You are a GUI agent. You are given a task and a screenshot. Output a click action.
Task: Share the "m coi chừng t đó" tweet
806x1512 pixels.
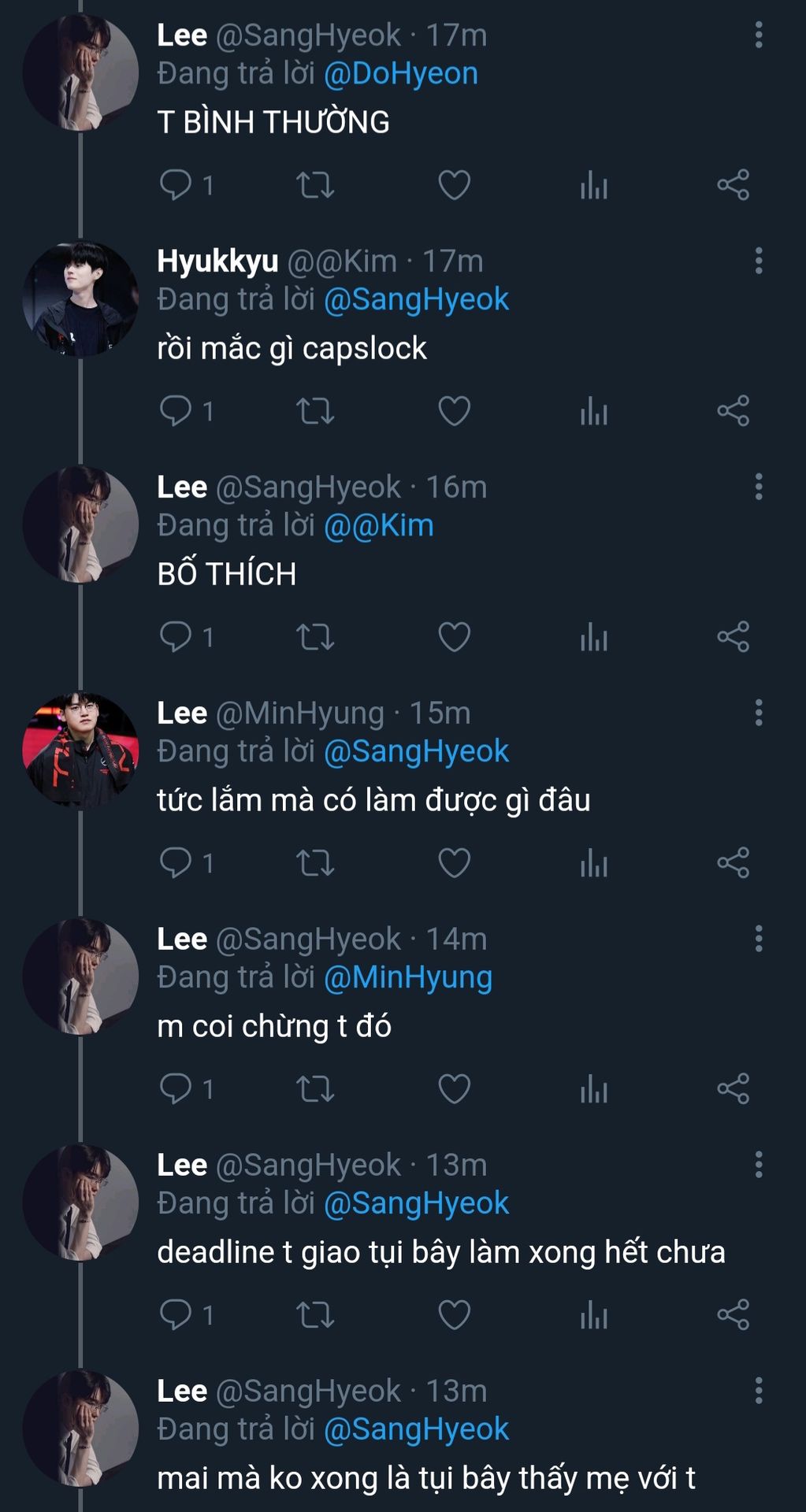click(x=733, y=1088)
